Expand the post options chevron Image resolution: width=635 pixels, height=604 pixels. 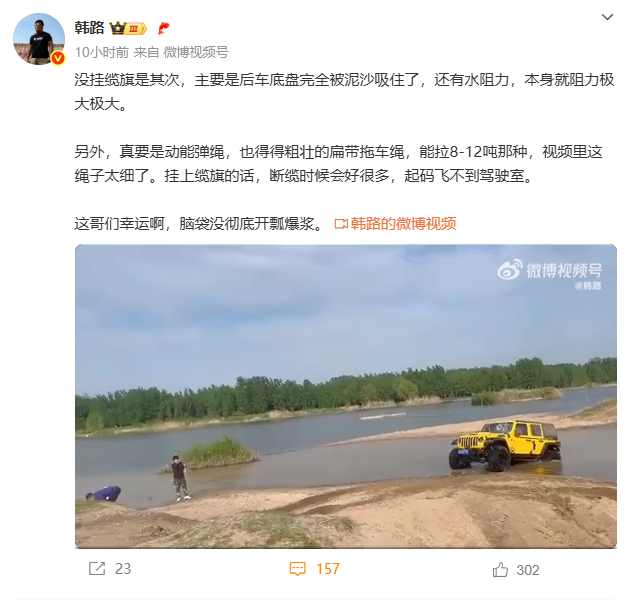coord(606,19)
